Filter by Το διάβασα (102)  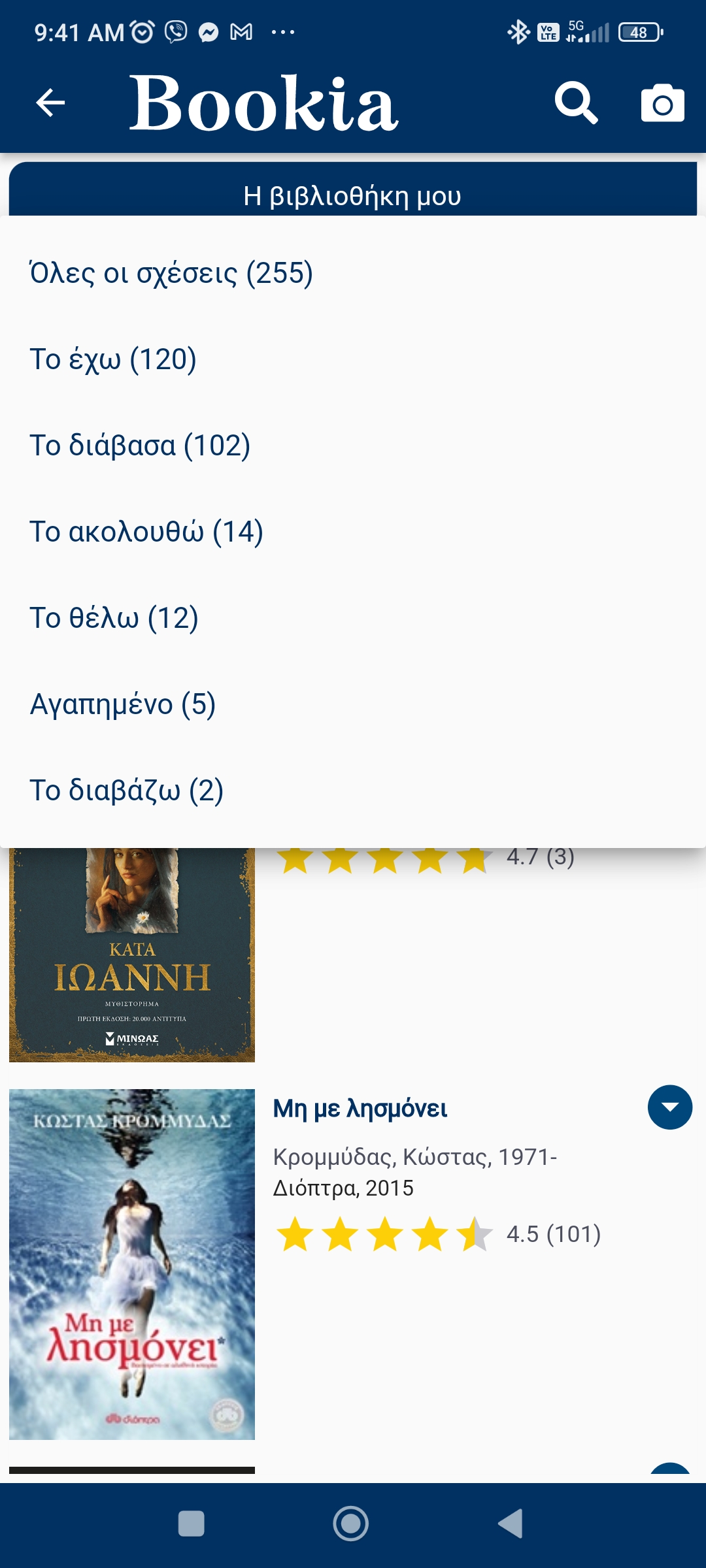click(x=140, y=446)
